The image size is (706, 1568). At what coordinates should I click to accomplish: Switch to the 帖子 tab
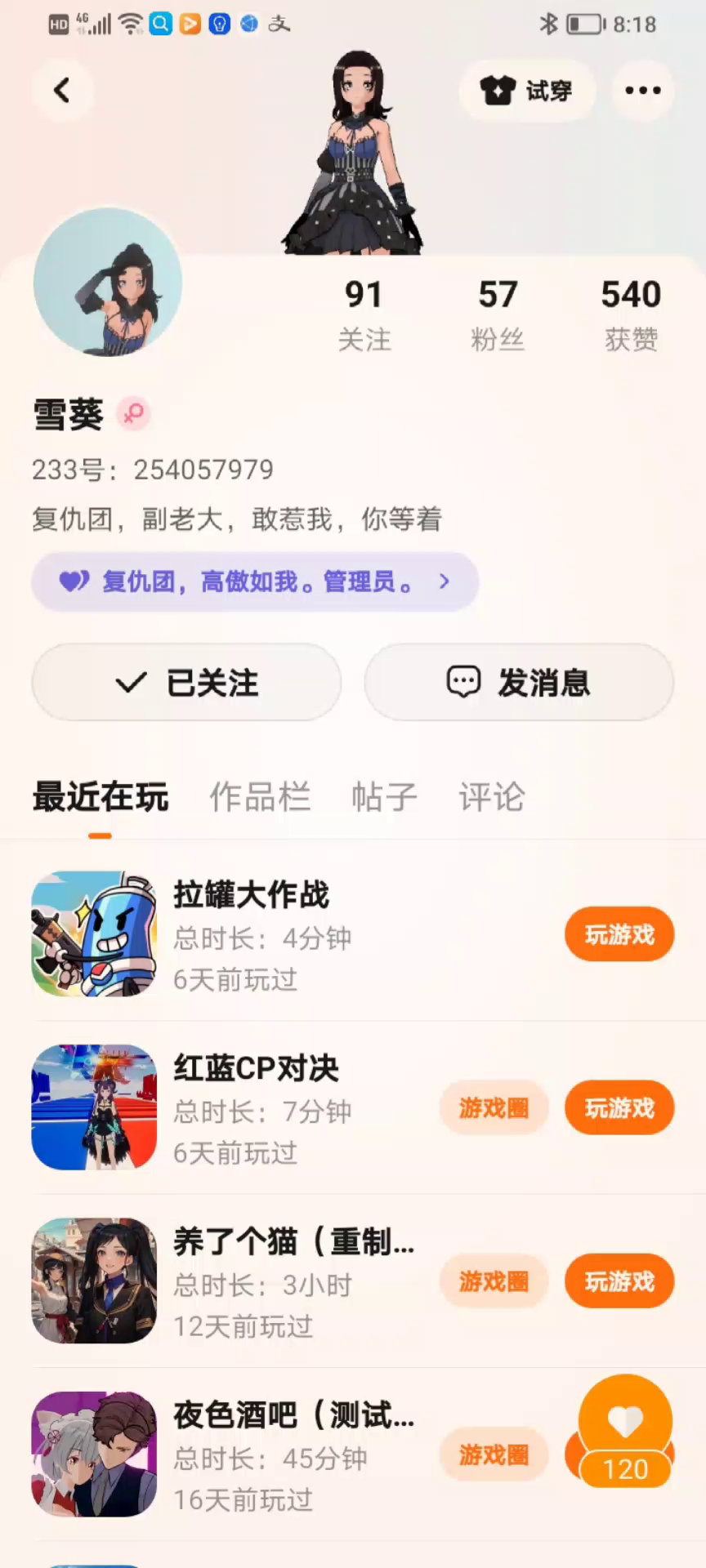[x=384, y=797]
